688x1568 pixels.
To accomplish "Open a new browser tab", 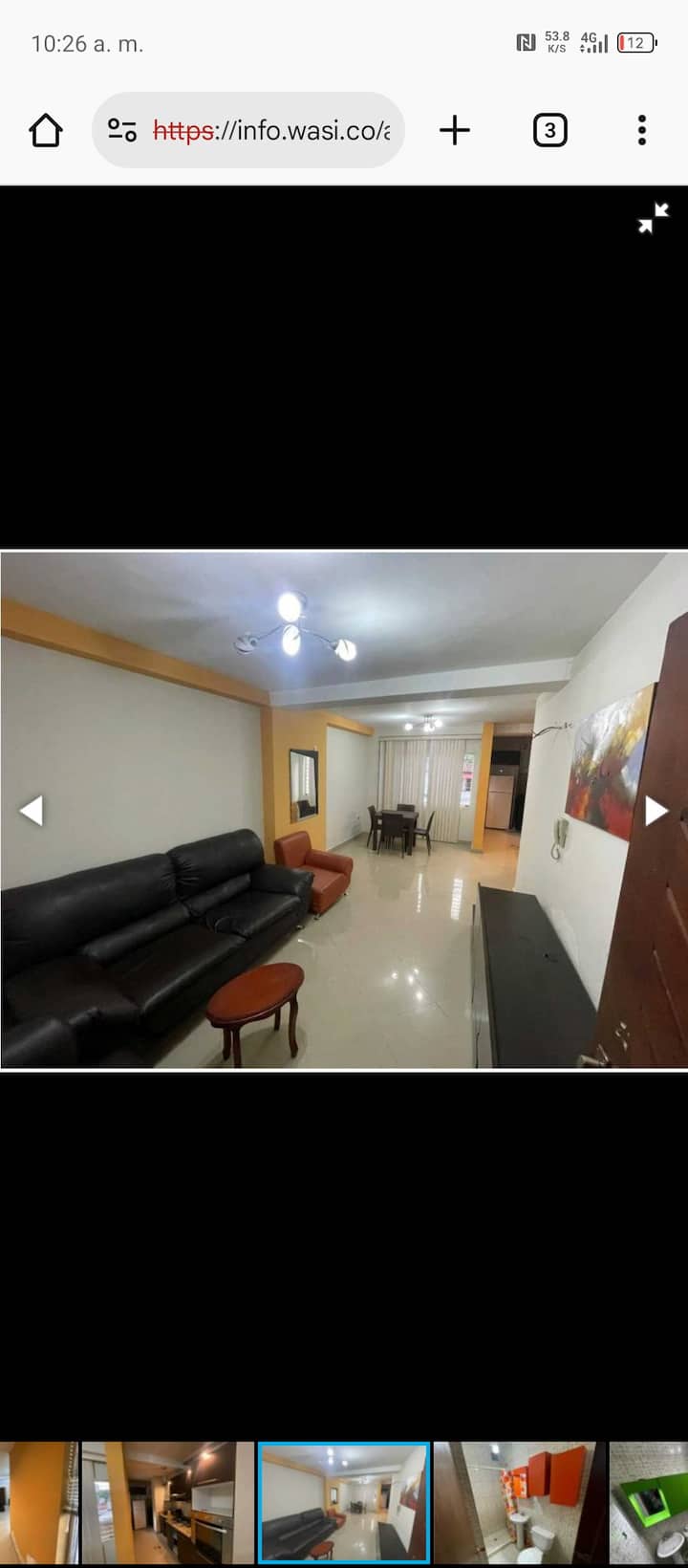I will tap(455, 130).
